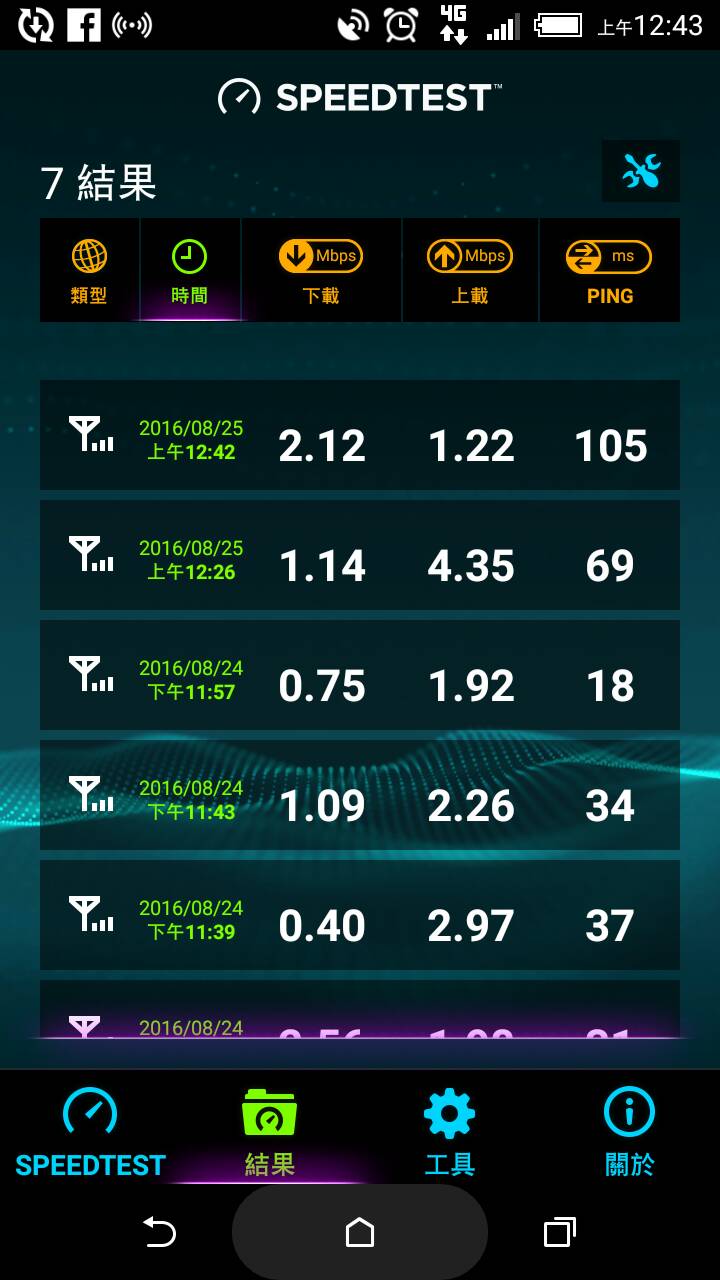Image resolution: width=720 pixels, height=1280 pixels.
Task: Open the 上午12:42 test result
Action: (x=360, y=435)
